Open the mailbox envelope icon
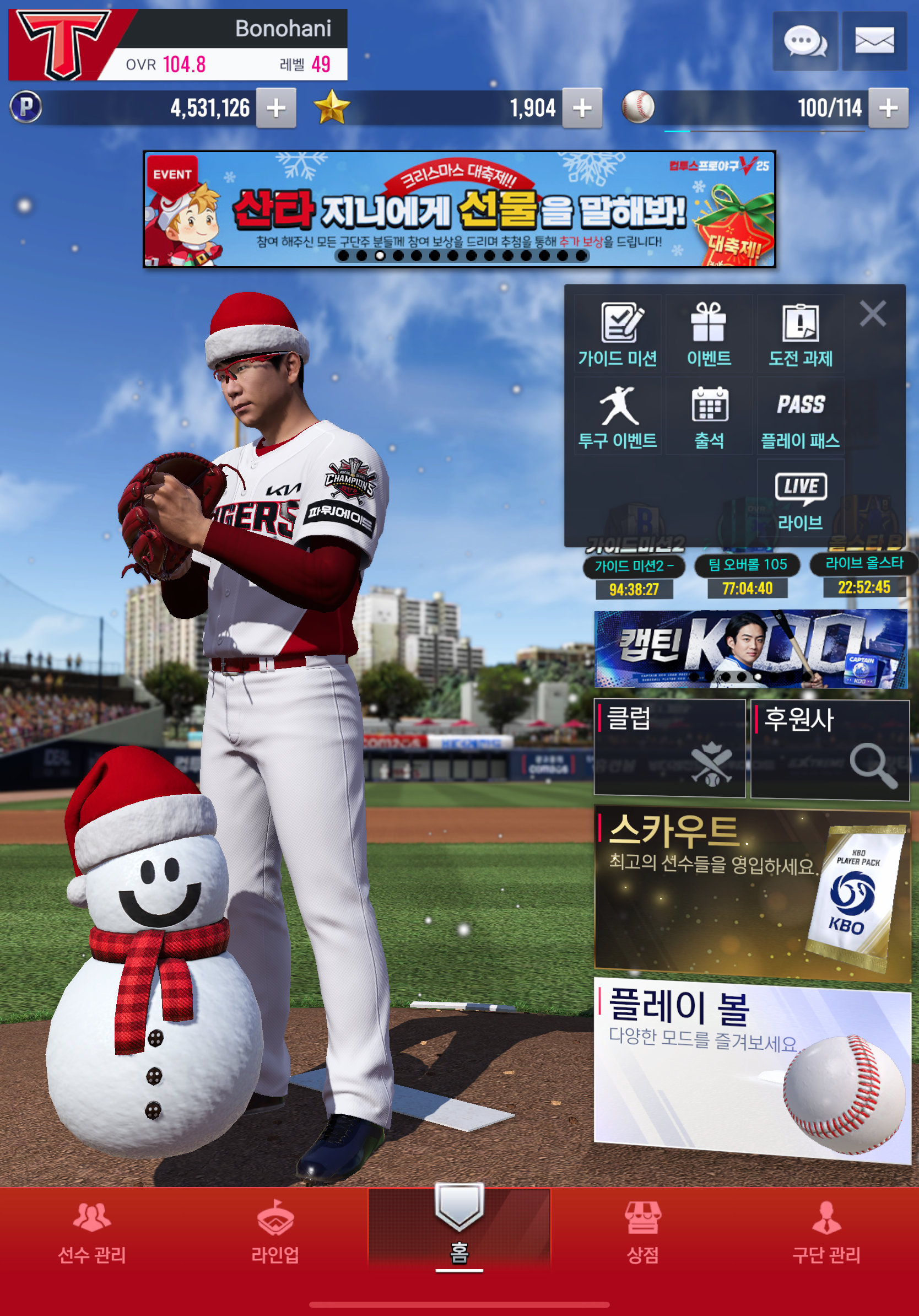The image size is (919, 1316). tap(874, 41)
